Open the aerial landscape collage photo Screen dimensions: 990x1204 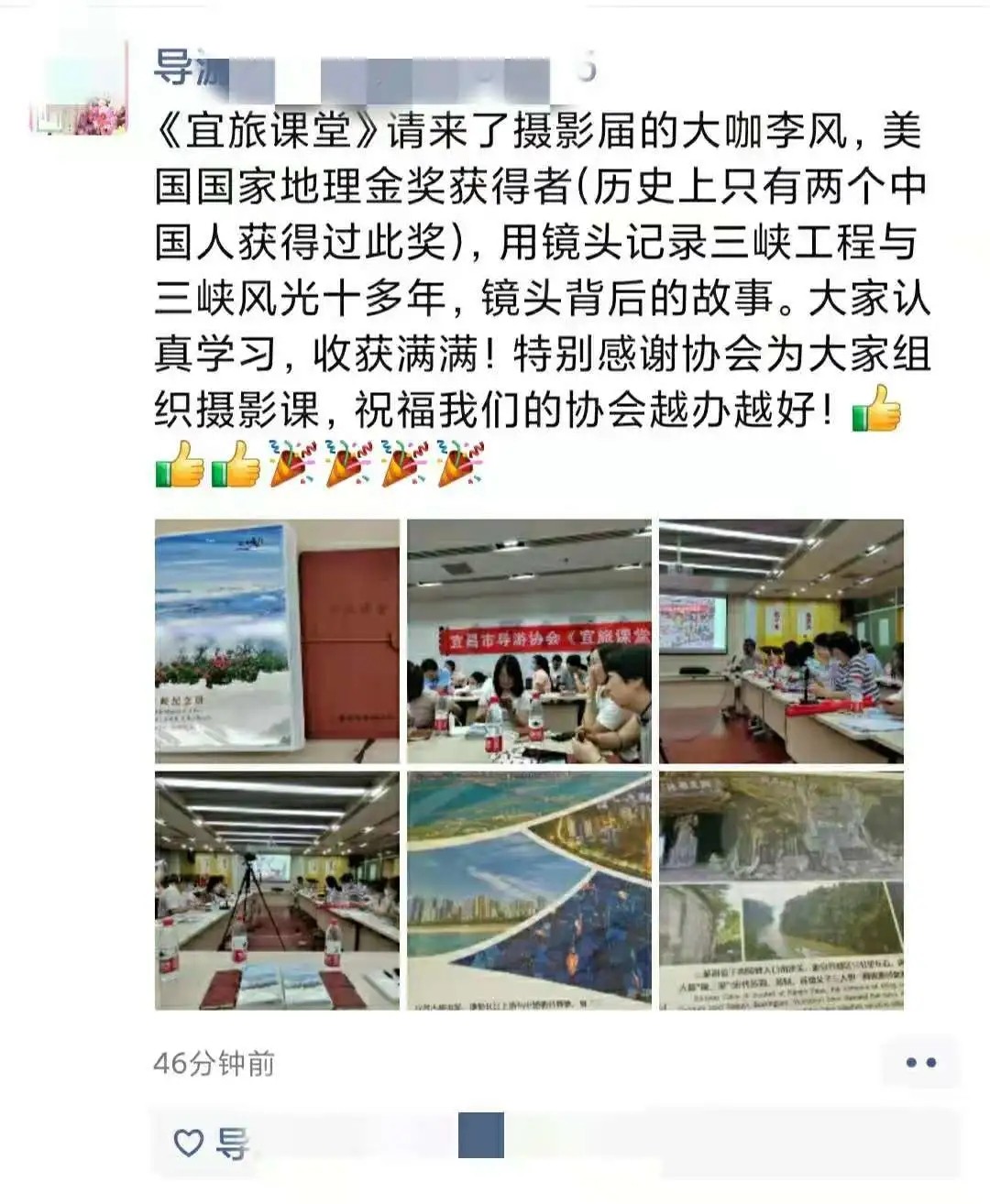pyautogui.click(x=529, y=891)
